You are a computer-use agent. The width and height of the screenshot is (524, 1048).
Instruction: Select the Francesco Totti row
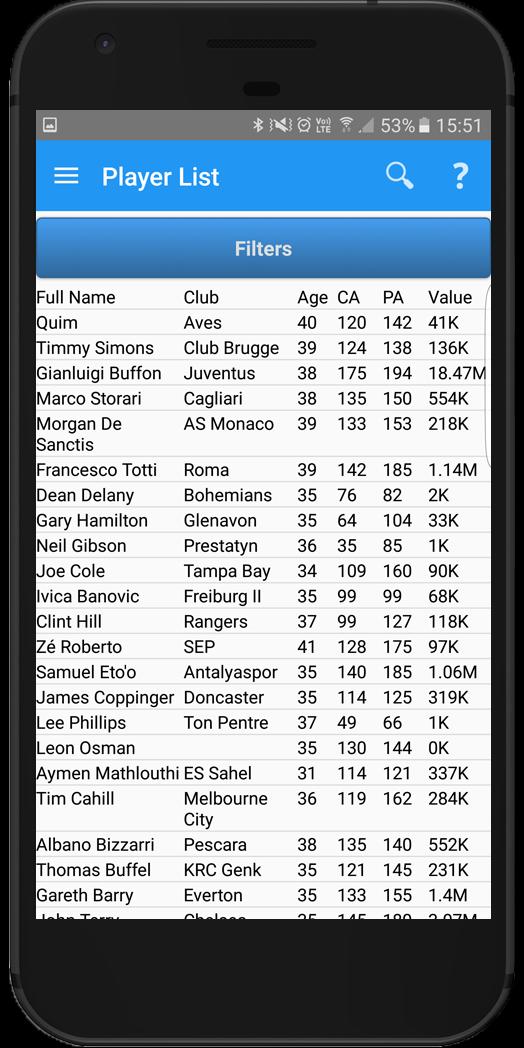[x=263, y=470]
